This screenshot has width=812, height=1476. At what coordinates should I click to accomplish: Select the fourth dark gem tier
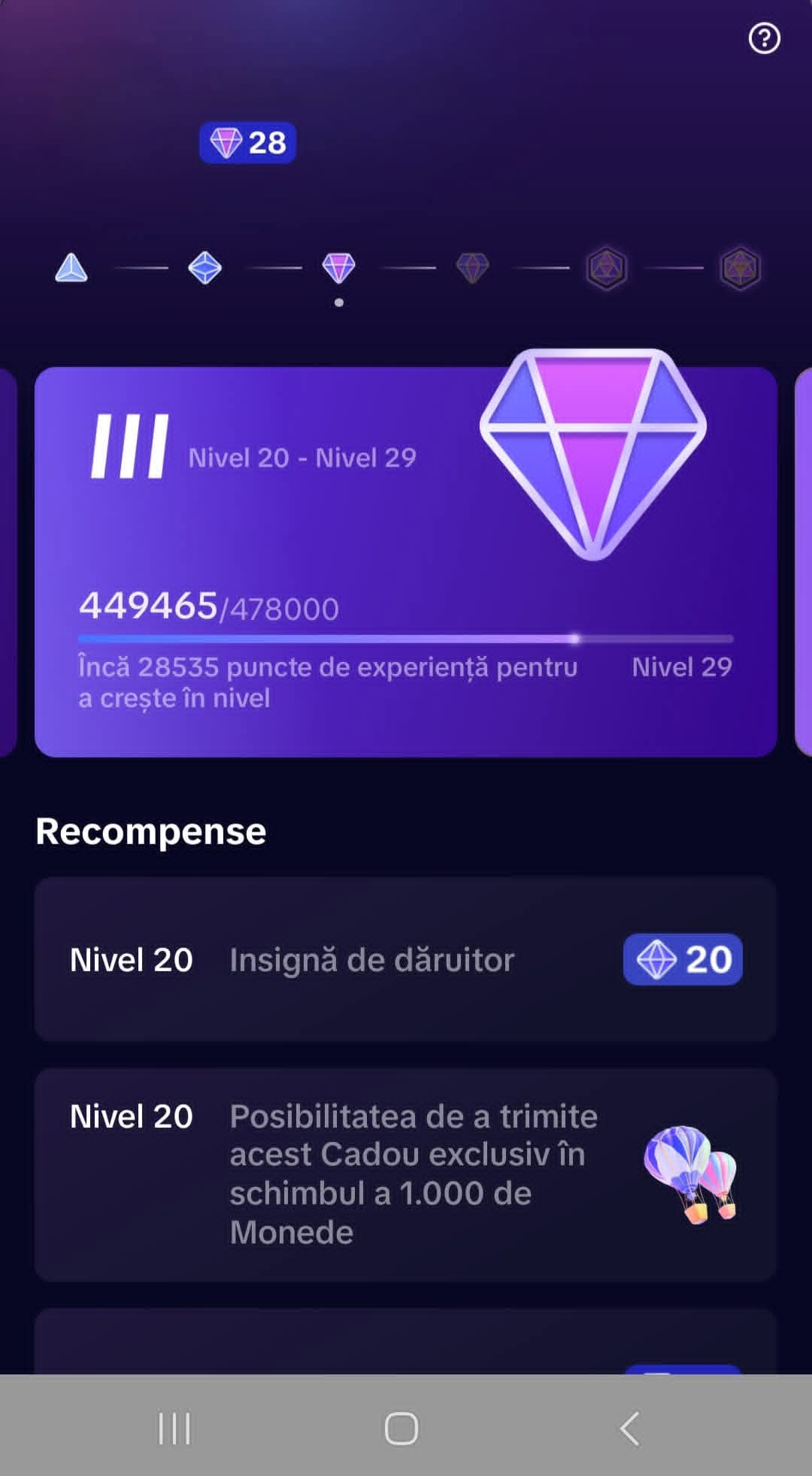pos(472,268)
